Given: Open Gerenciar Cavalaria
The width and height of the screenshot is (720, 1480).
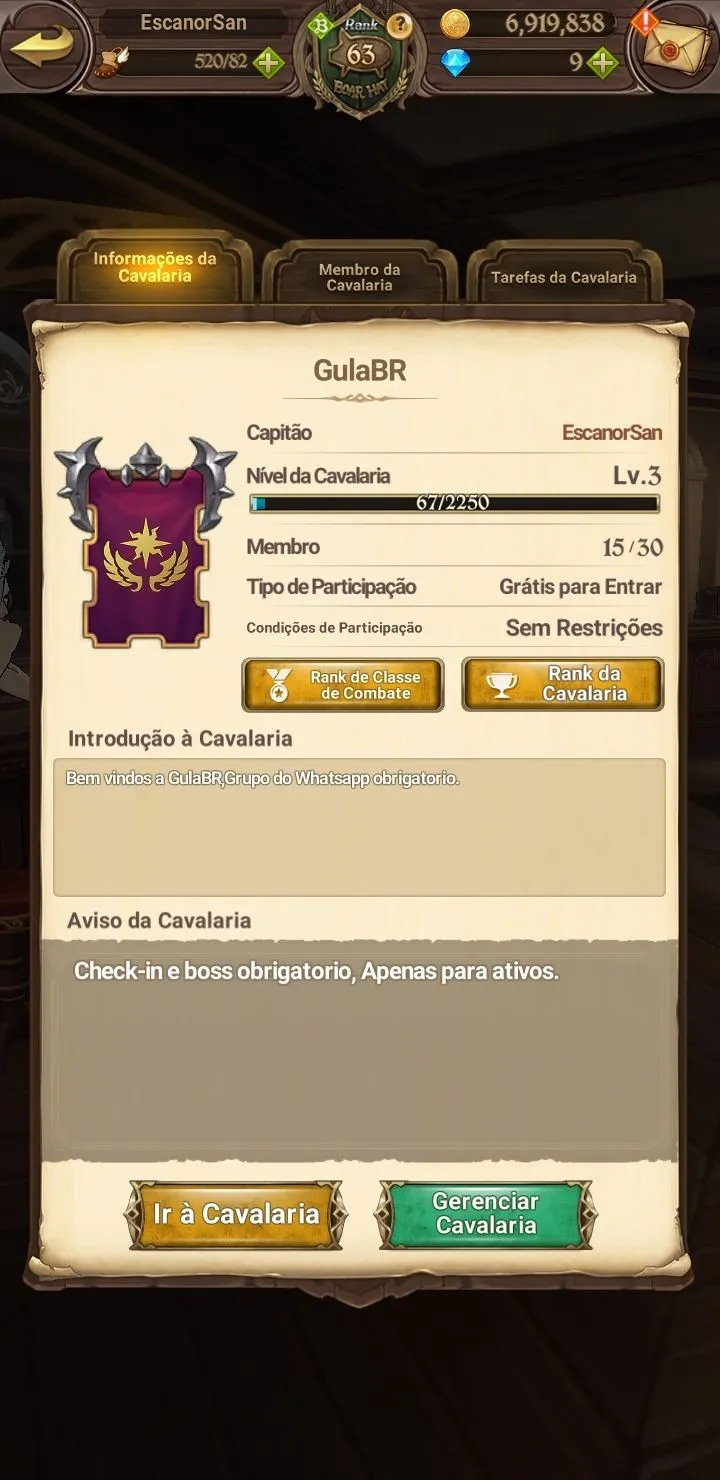Looking at the screenshot, I should click(486, 1214).
